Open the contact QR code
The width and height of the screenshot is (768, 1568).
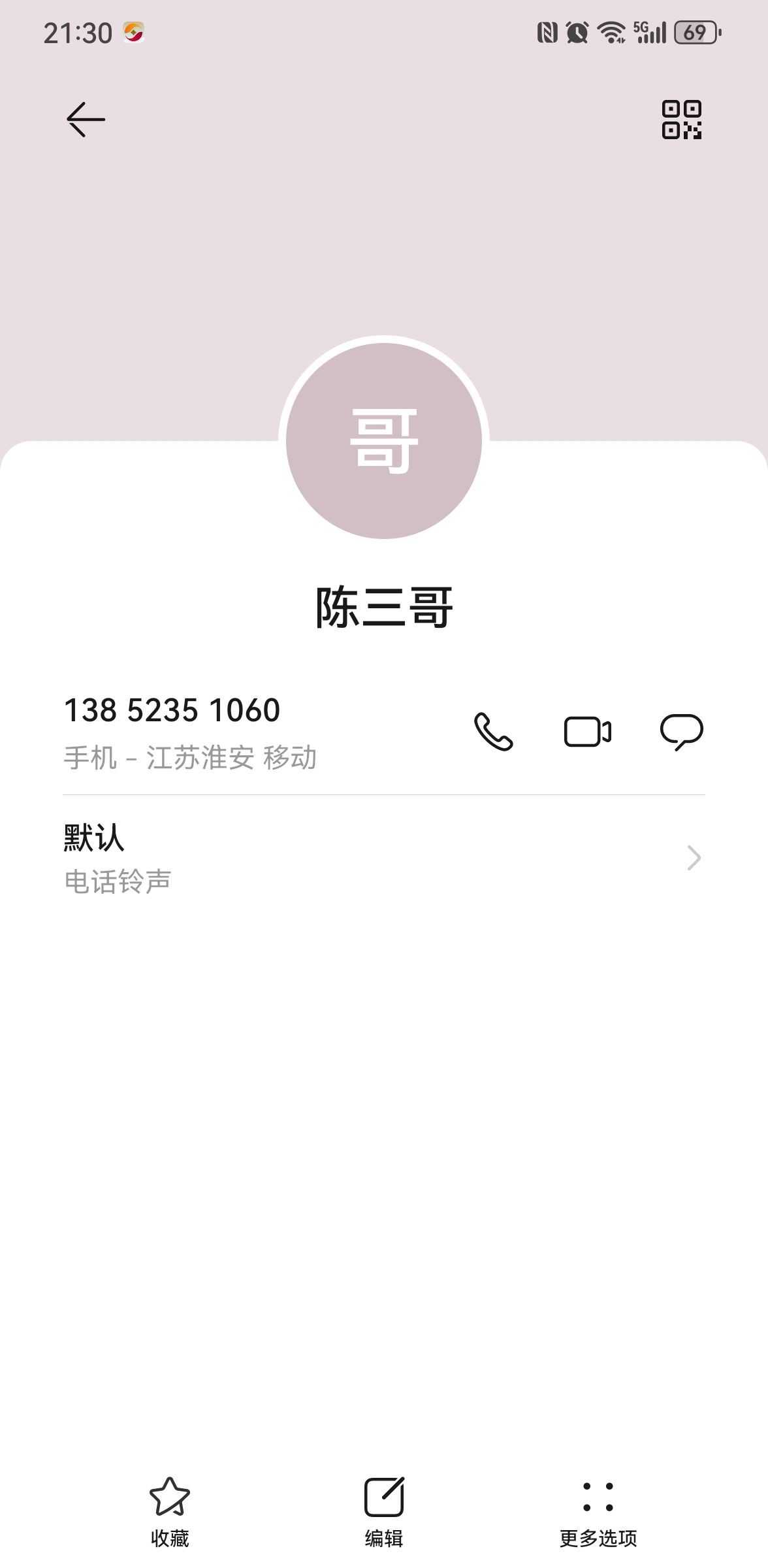click(x=682, y=120)
